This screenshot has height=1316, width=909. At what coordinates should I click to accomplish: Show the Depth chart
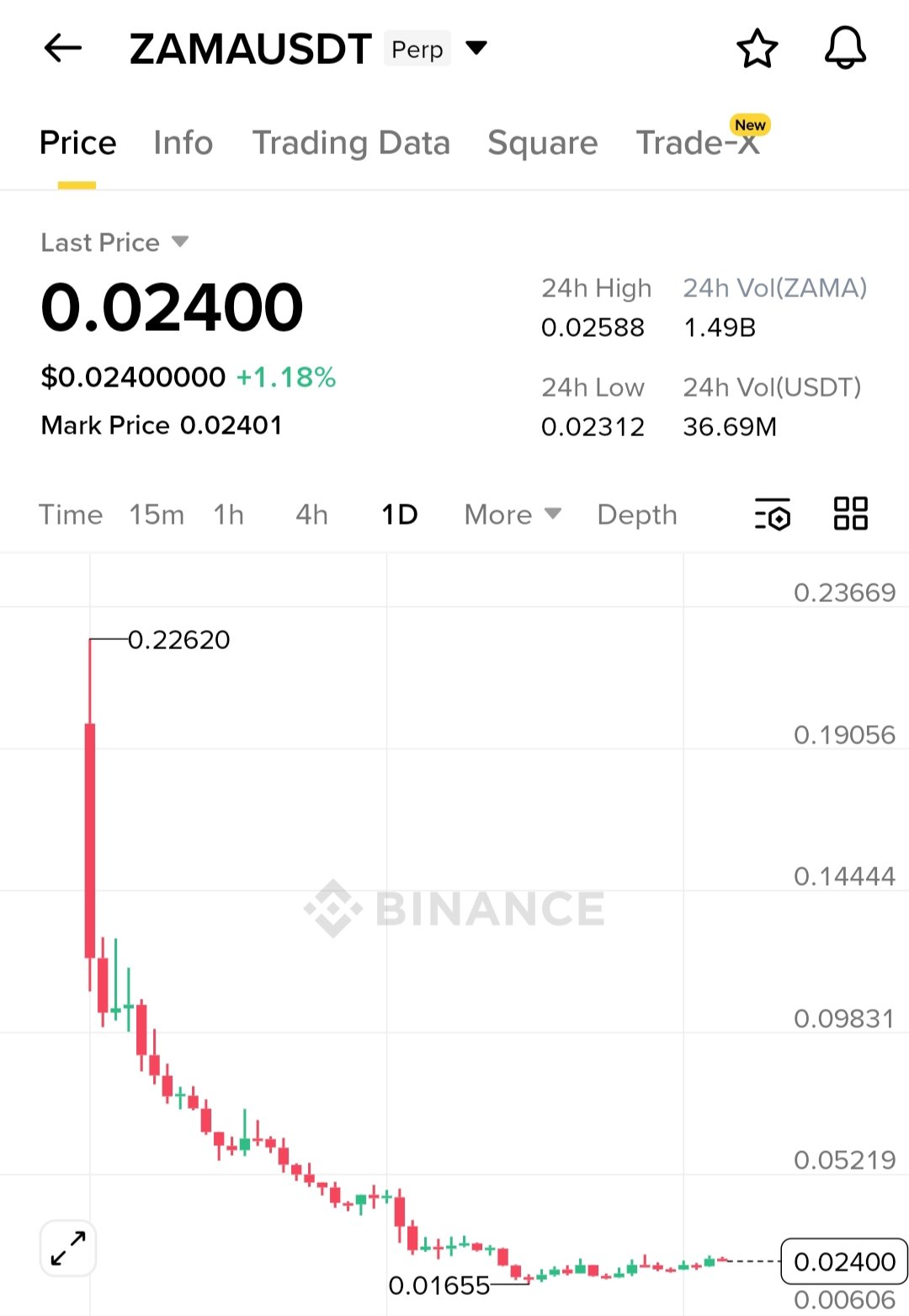pyautogui.click(x=636, y=514)
